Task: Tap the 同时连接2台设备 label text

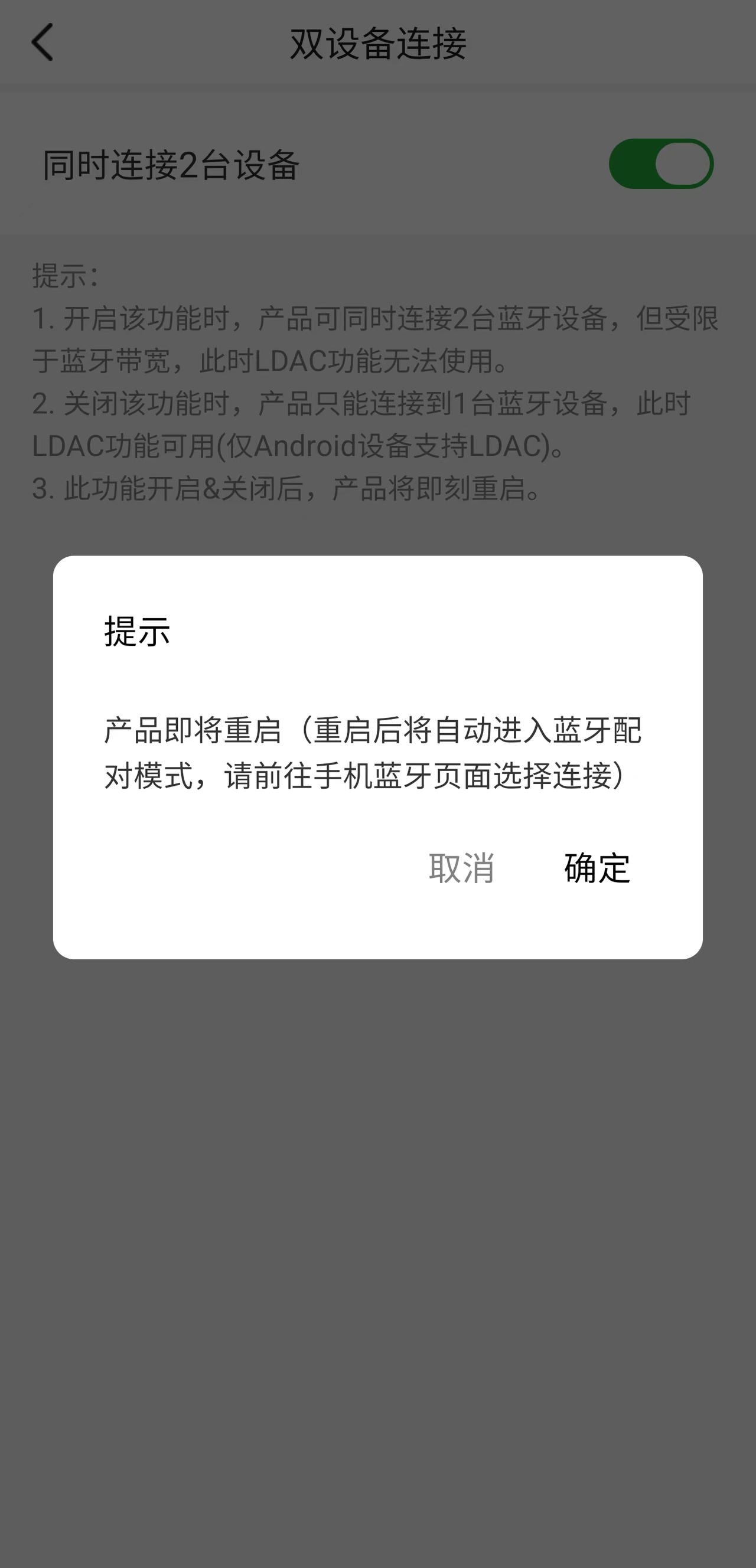Action: point(172,162)
